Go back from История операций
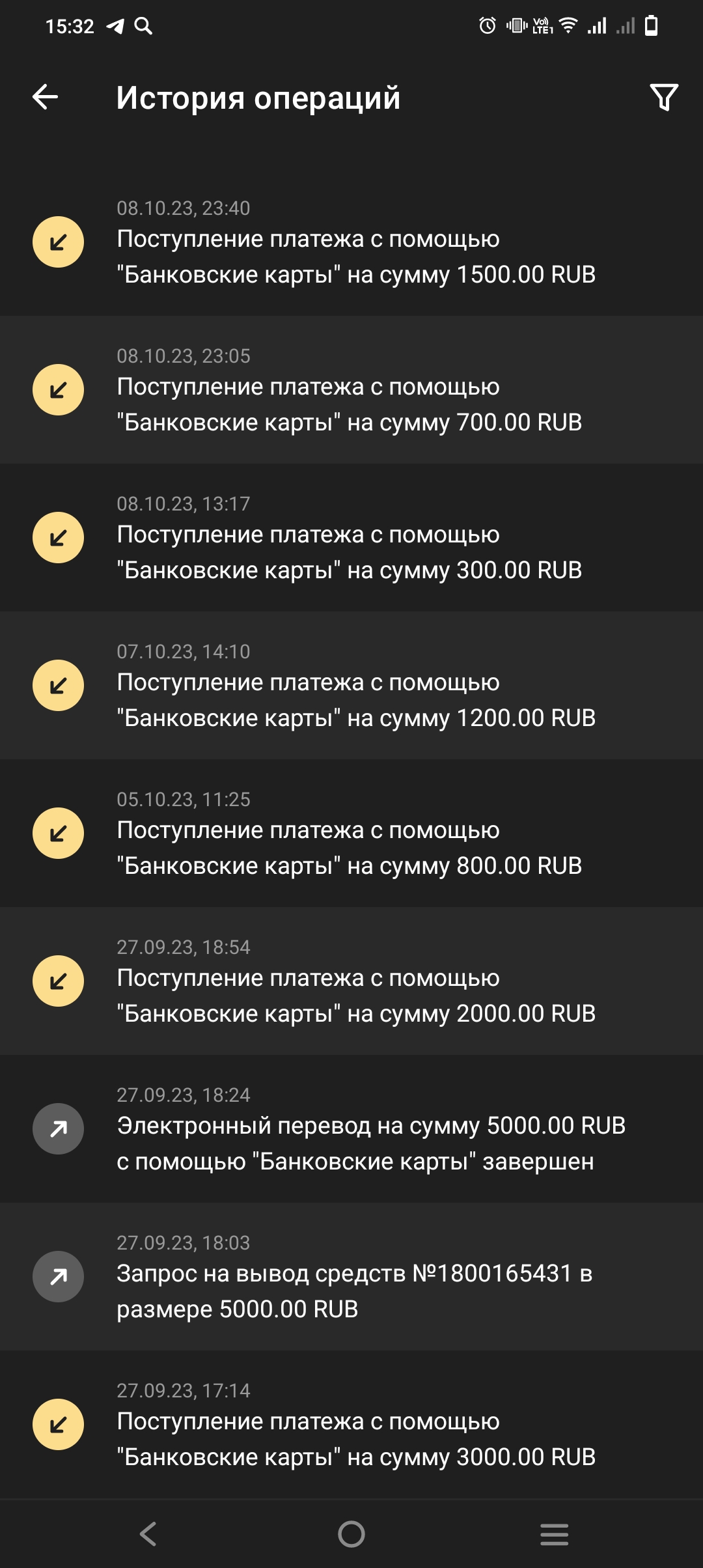This screenshot has height=1568, width=703. tap(45, 98)
